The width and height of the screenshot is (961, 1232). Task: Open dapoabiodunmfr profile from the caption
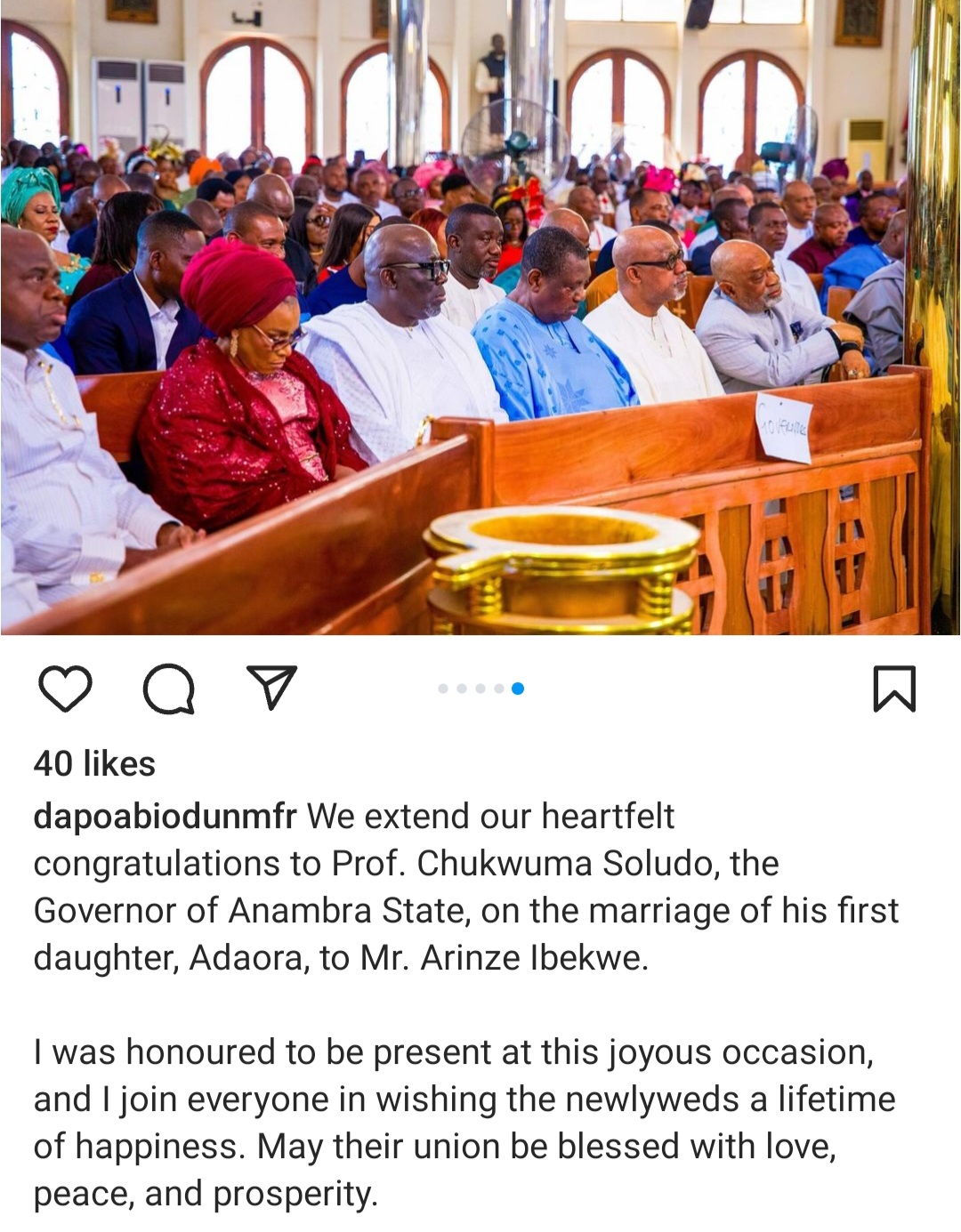coord(165,816)
